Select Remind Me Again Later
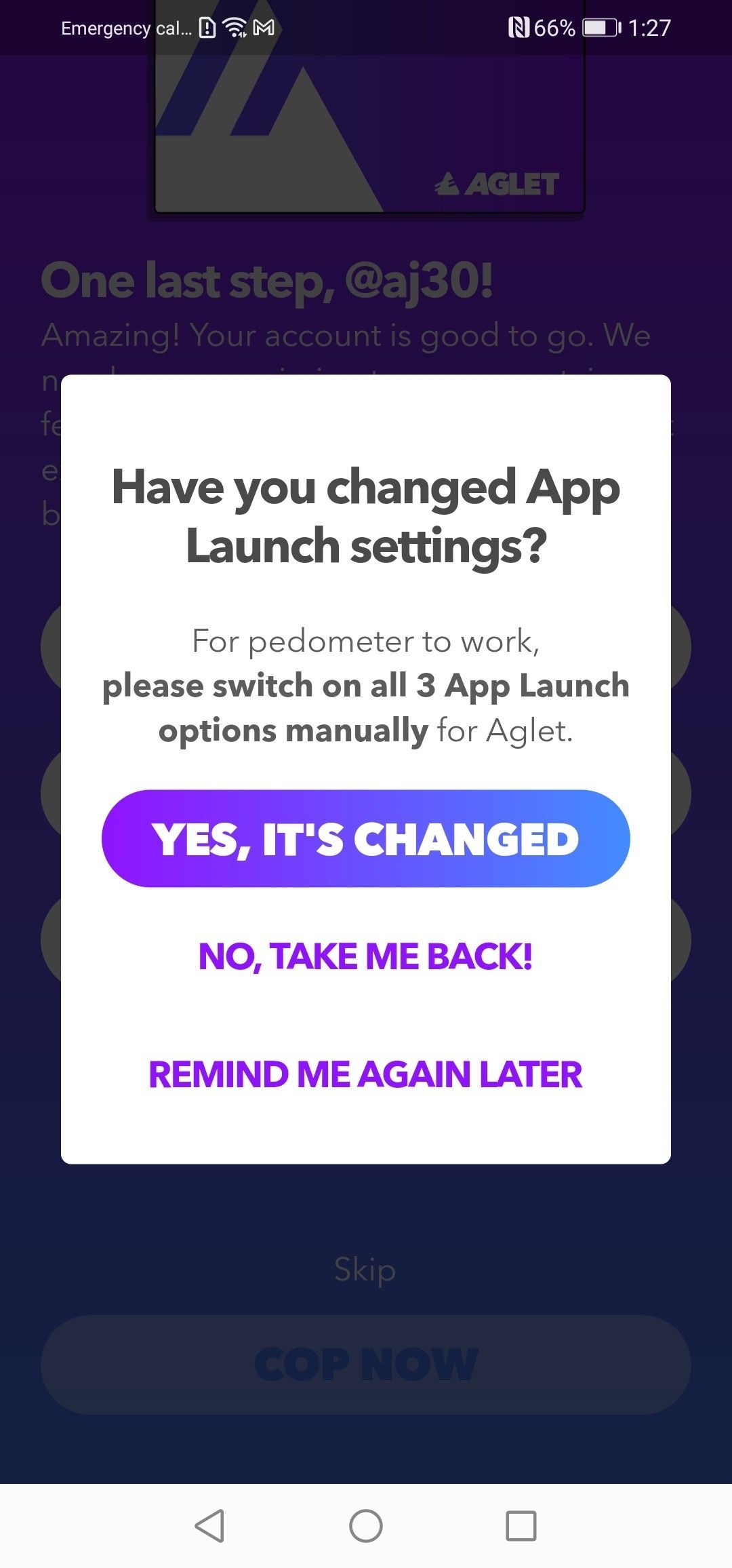 point(365,1074)
